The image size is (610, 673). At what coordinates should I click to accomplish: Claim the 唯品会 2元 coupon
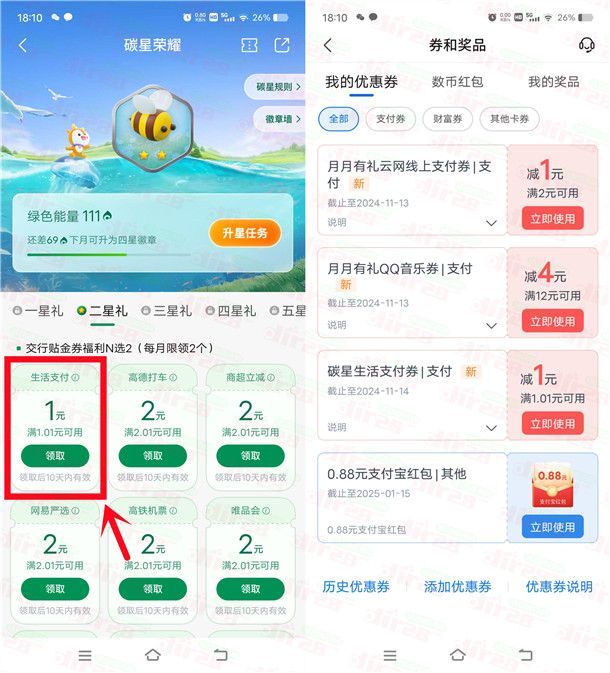pyautogui.click(x=251, y=588)
